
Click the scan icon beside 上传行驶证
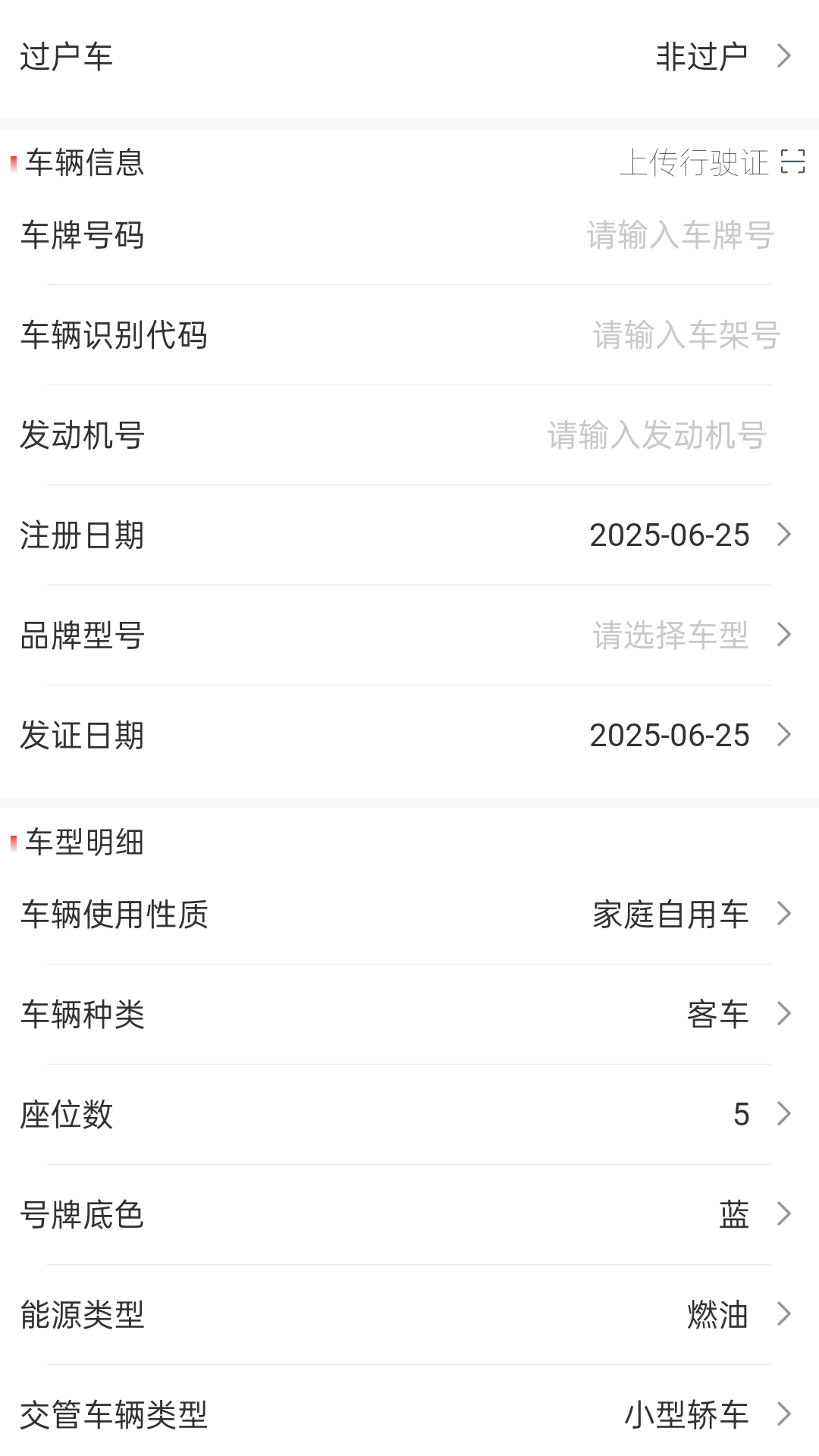point(792,161)
